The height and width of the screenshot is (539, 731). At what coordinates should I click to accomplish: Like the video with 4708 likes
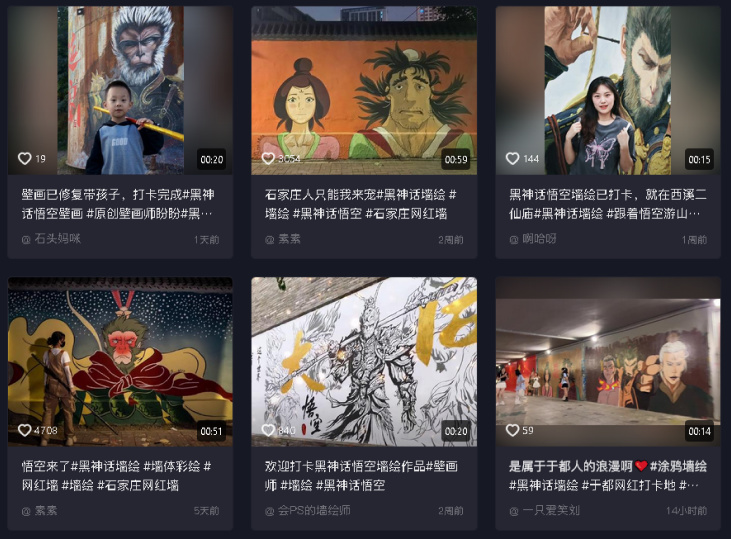[25, 430]
